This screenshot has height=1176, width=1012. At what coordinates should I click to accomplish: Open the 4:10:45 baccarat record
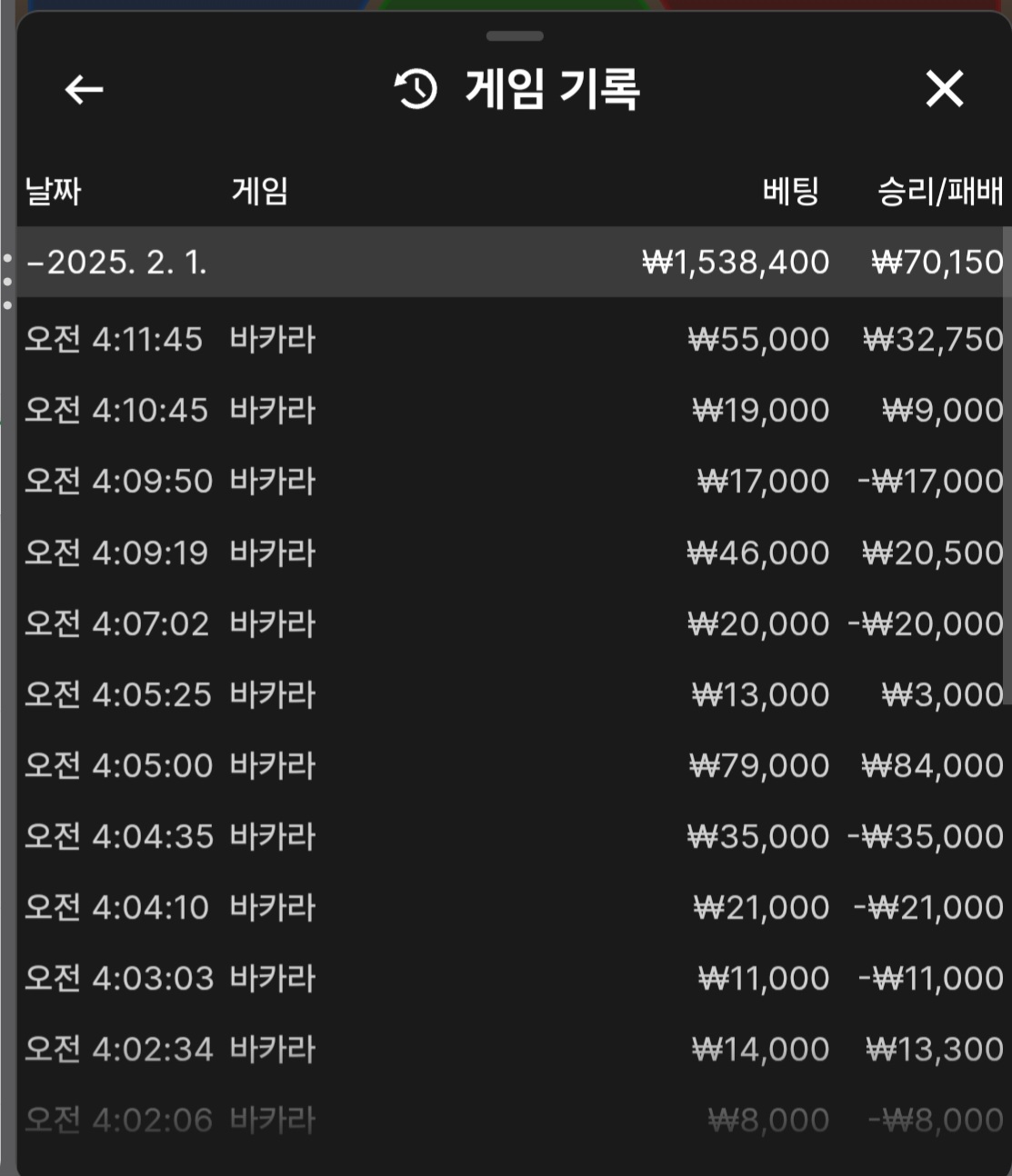514,410
